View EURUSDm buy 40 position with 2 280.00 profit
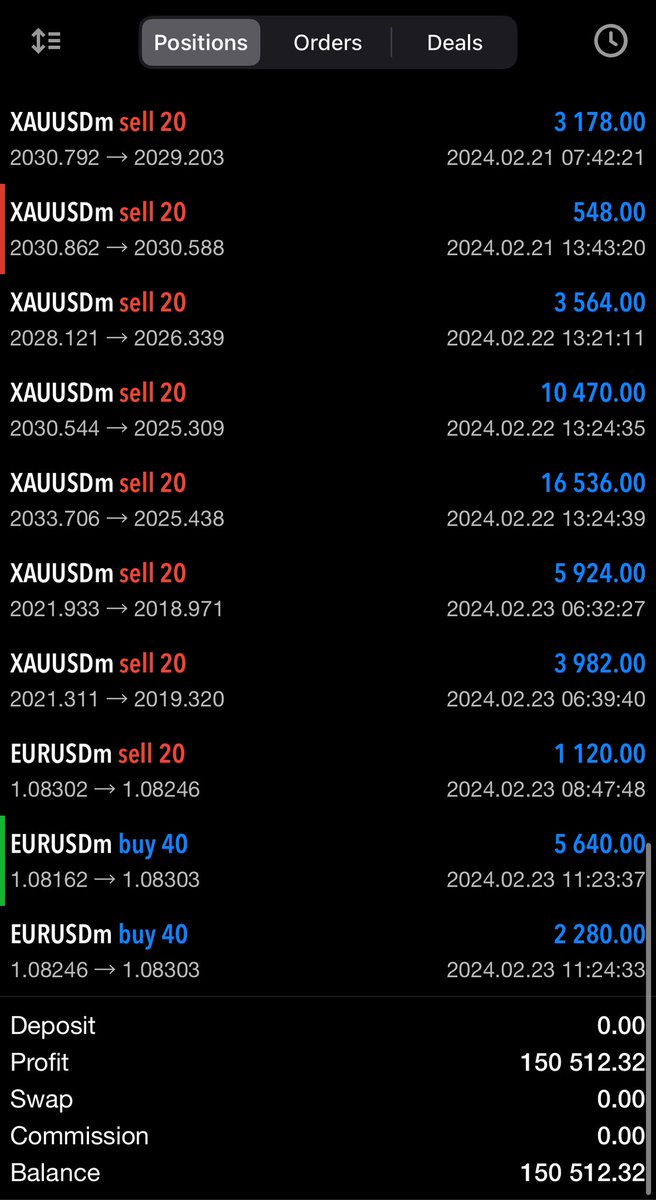The height and width of the screenshot is (1200, 656). (x=328, y=950)
